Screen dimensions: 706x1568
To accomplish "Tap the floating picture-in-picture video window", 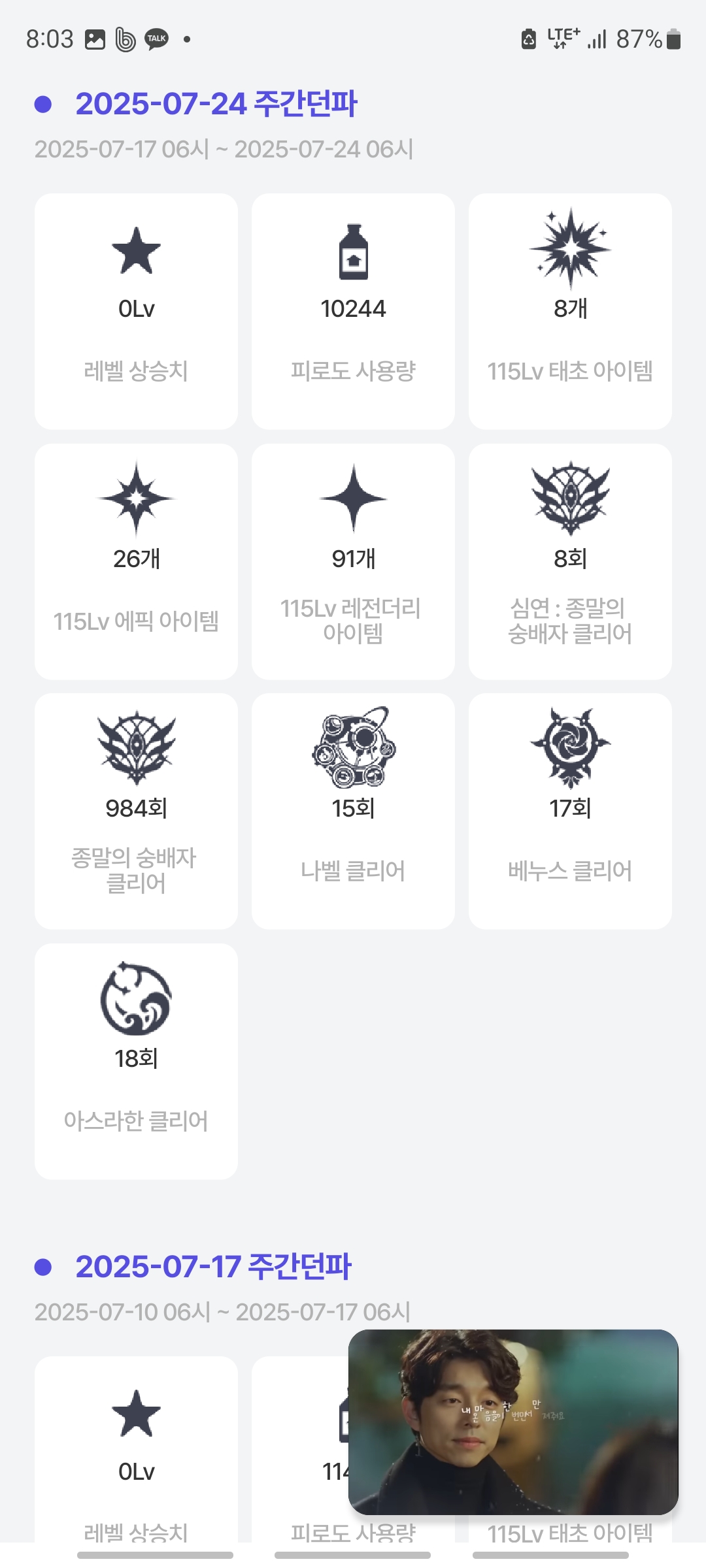I will coord(513,1422).
